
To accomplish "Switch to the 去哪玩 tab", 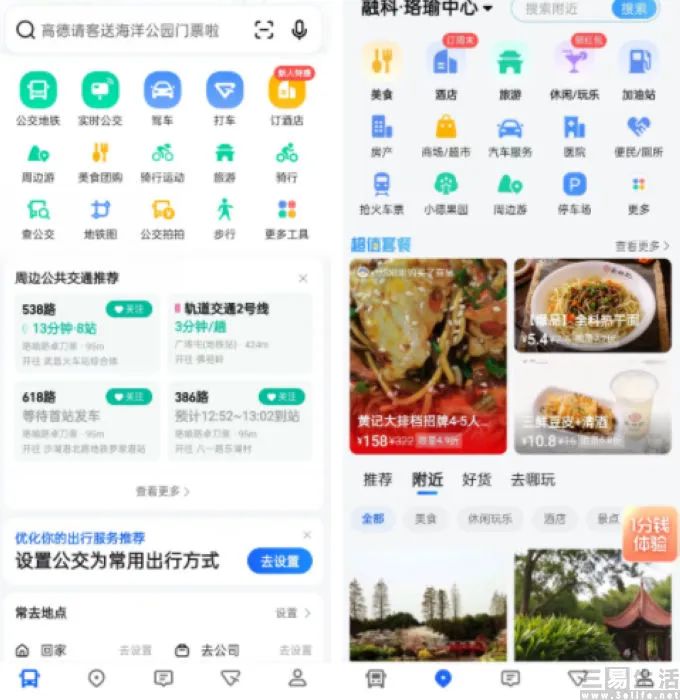I will point(533,480).
